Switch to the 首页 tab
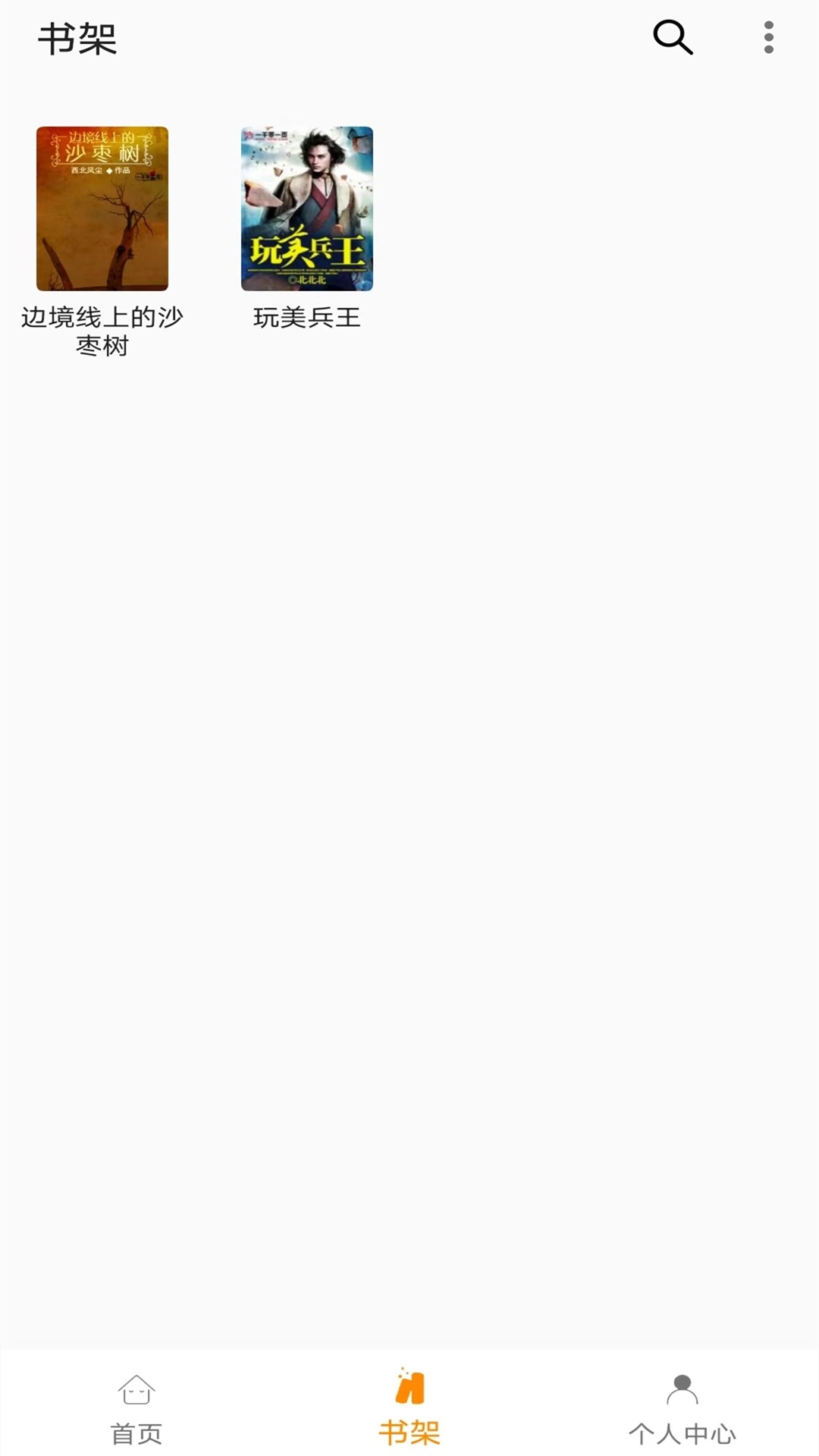Viewport: 819px width, 1456px height. (136, 1409)
